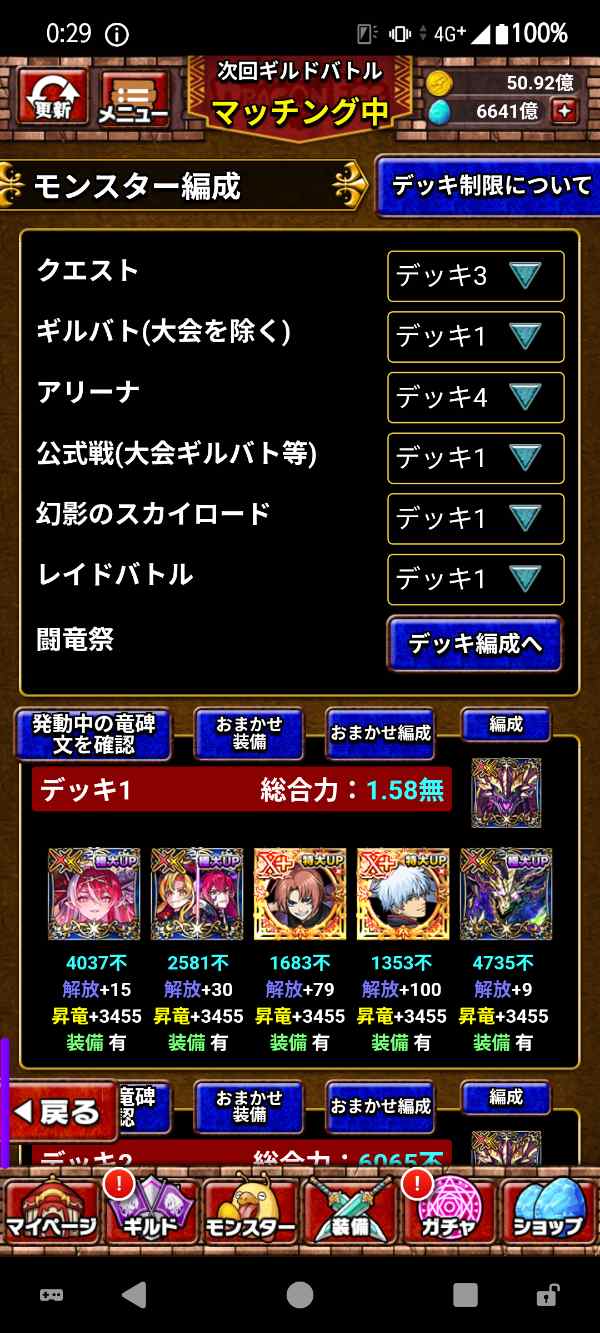Open the ショップ tab
600x1333 pixels.
coord(549,1212)
